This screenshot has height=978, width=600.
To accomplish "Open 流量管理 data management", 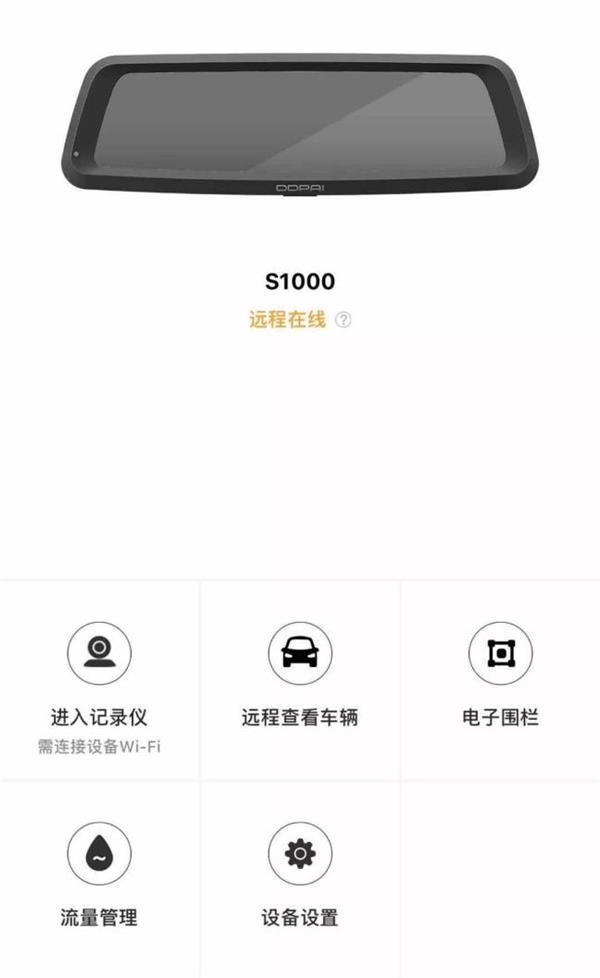I will click(99, 880).
